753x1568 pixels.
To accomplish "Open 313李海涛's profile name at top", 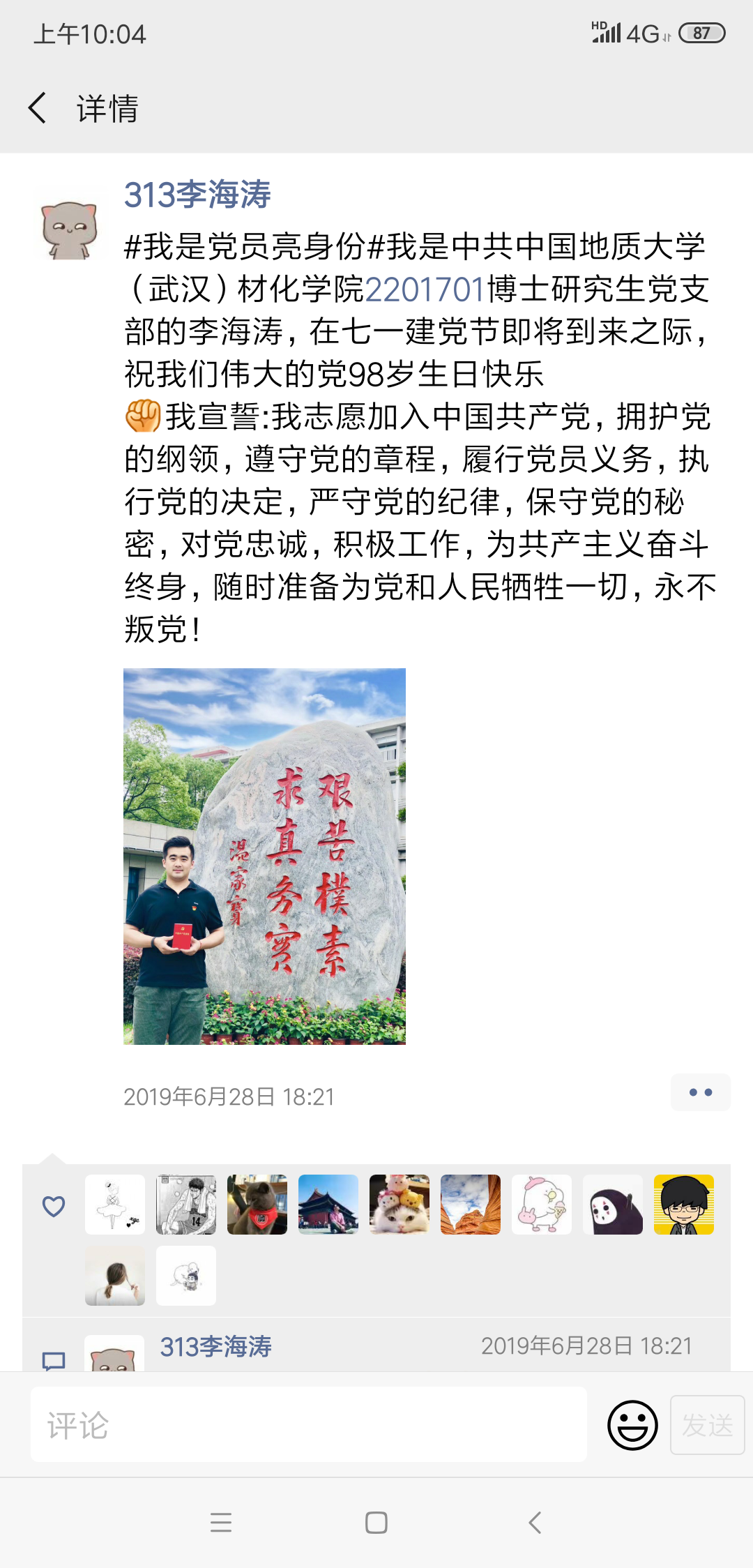I will pyautogui.click(x=197, y=195).
